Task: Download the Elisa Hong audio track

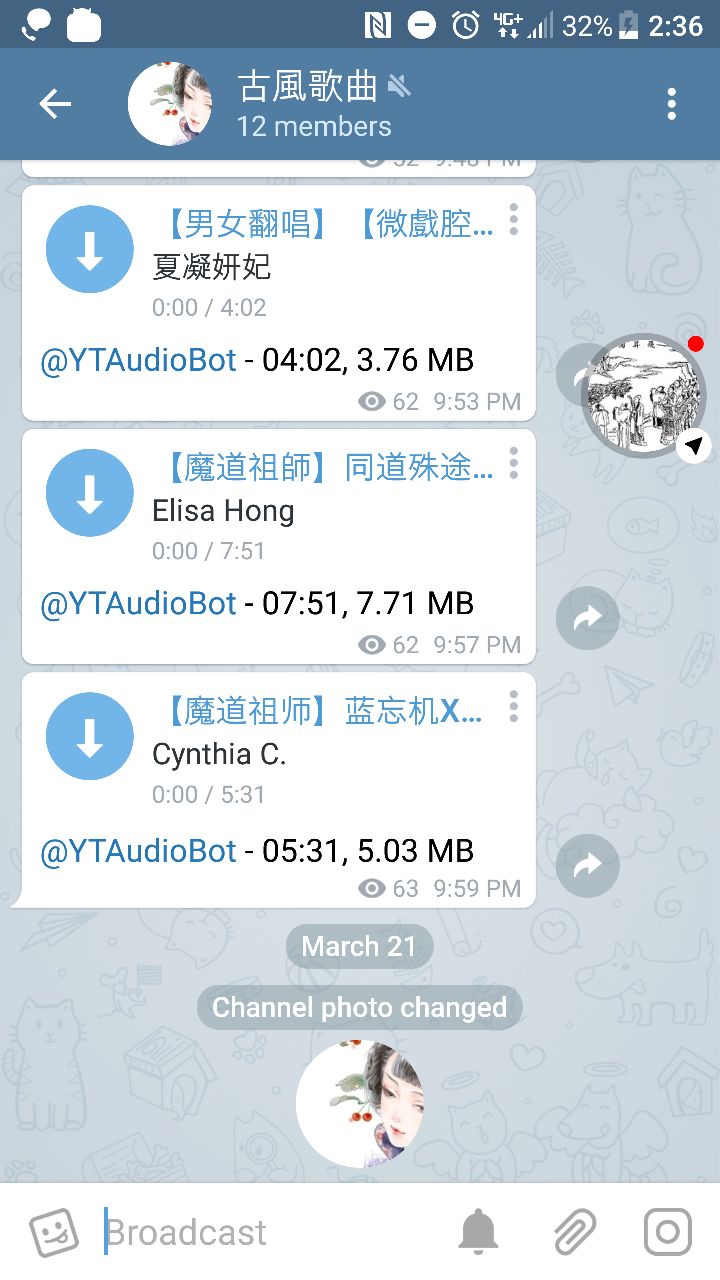Action: (x=90, y=493)
